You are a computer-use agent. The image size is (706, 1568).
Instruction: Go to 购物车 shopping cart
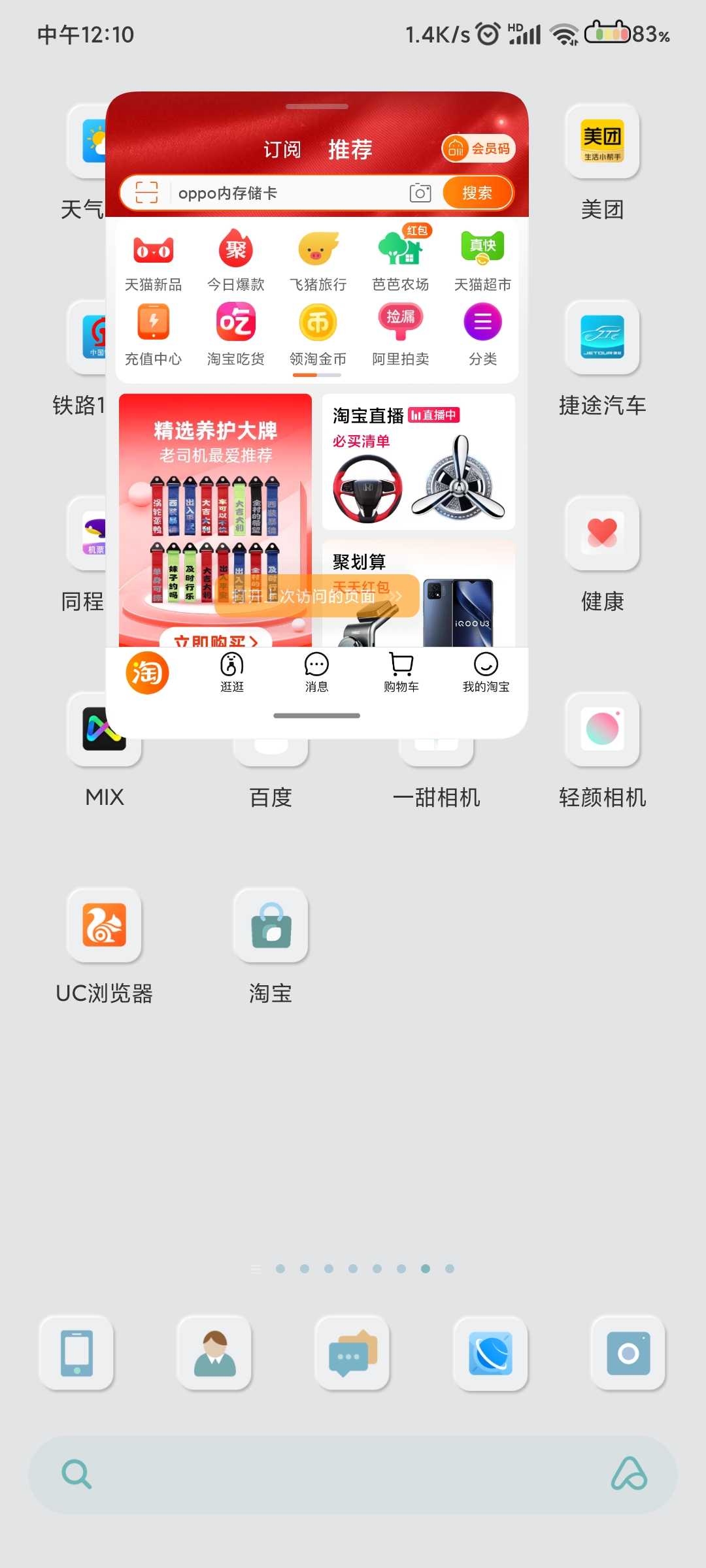(401, 672)
